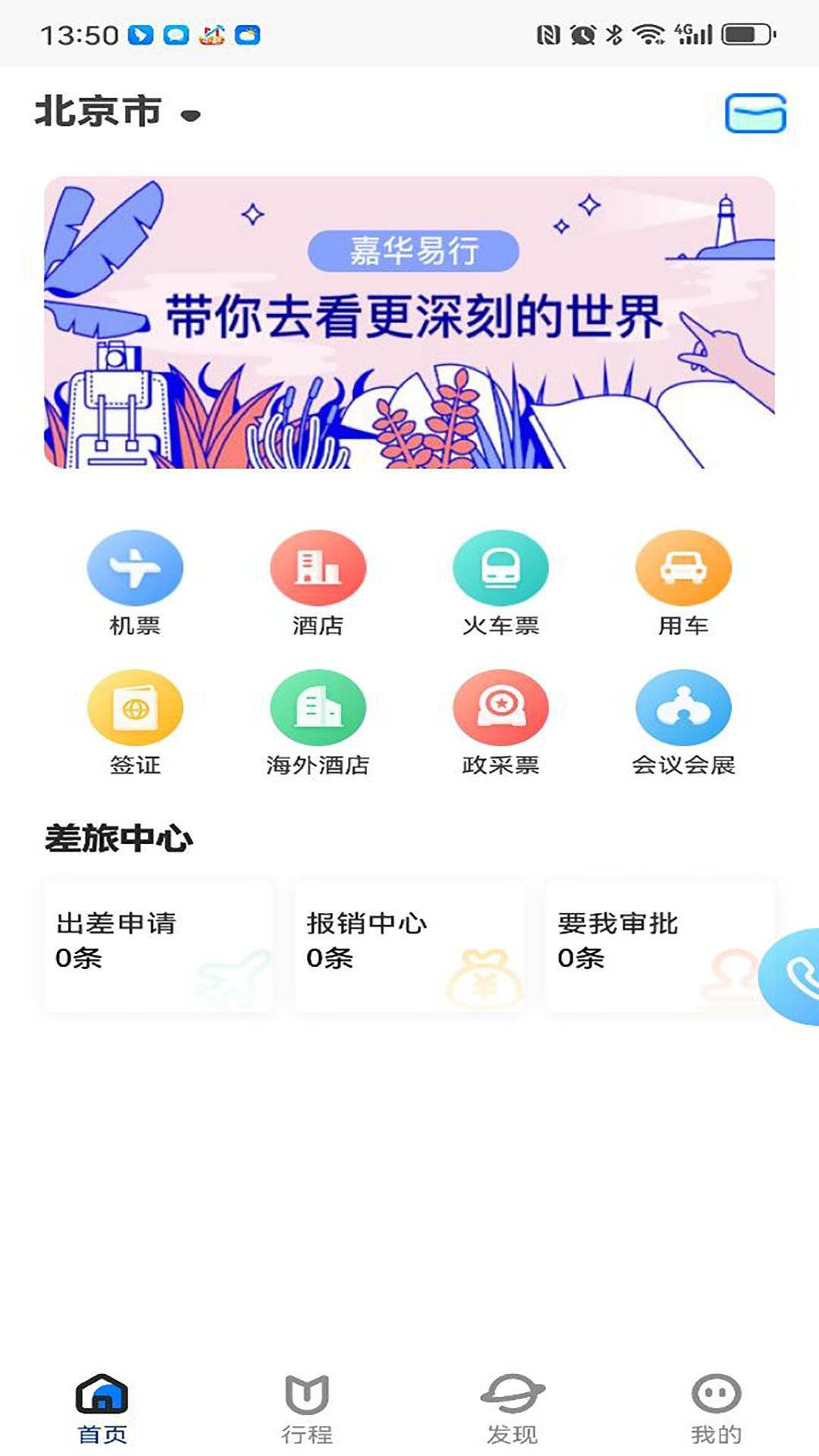
Task: Open the 嘉华易行 promotional banner
Action: tap(409, 322)
